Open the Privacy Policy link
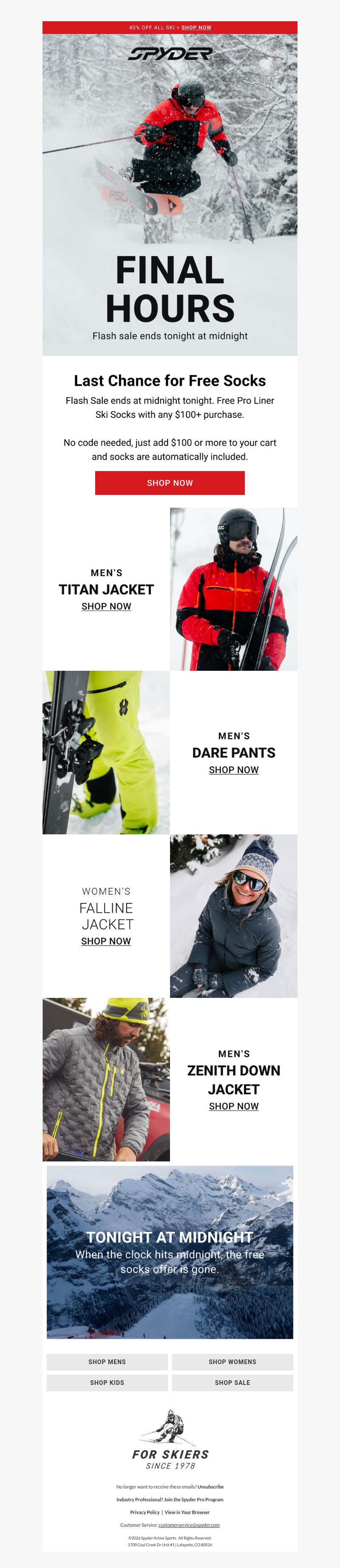 coord(145,1512)
